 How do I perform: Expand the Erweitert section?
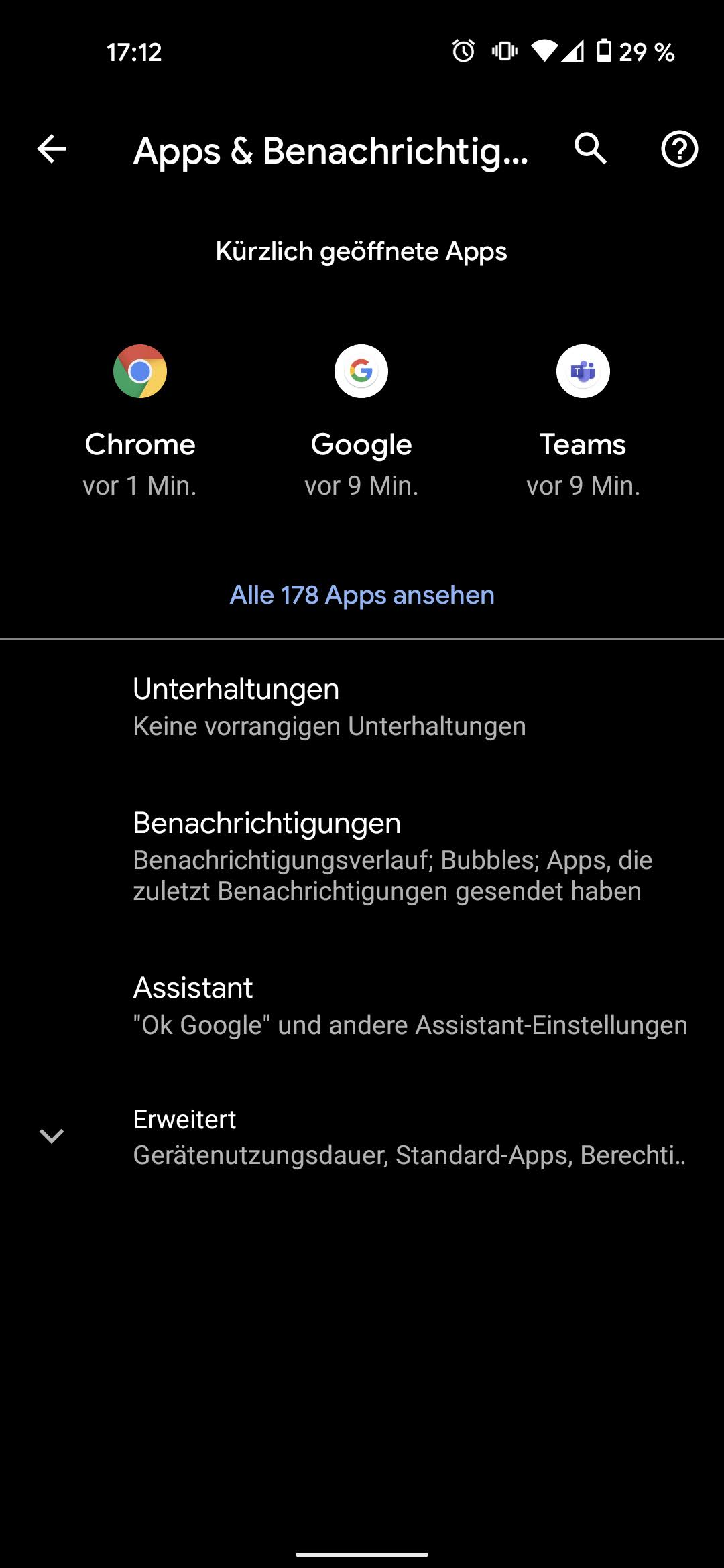[362, 1136]
